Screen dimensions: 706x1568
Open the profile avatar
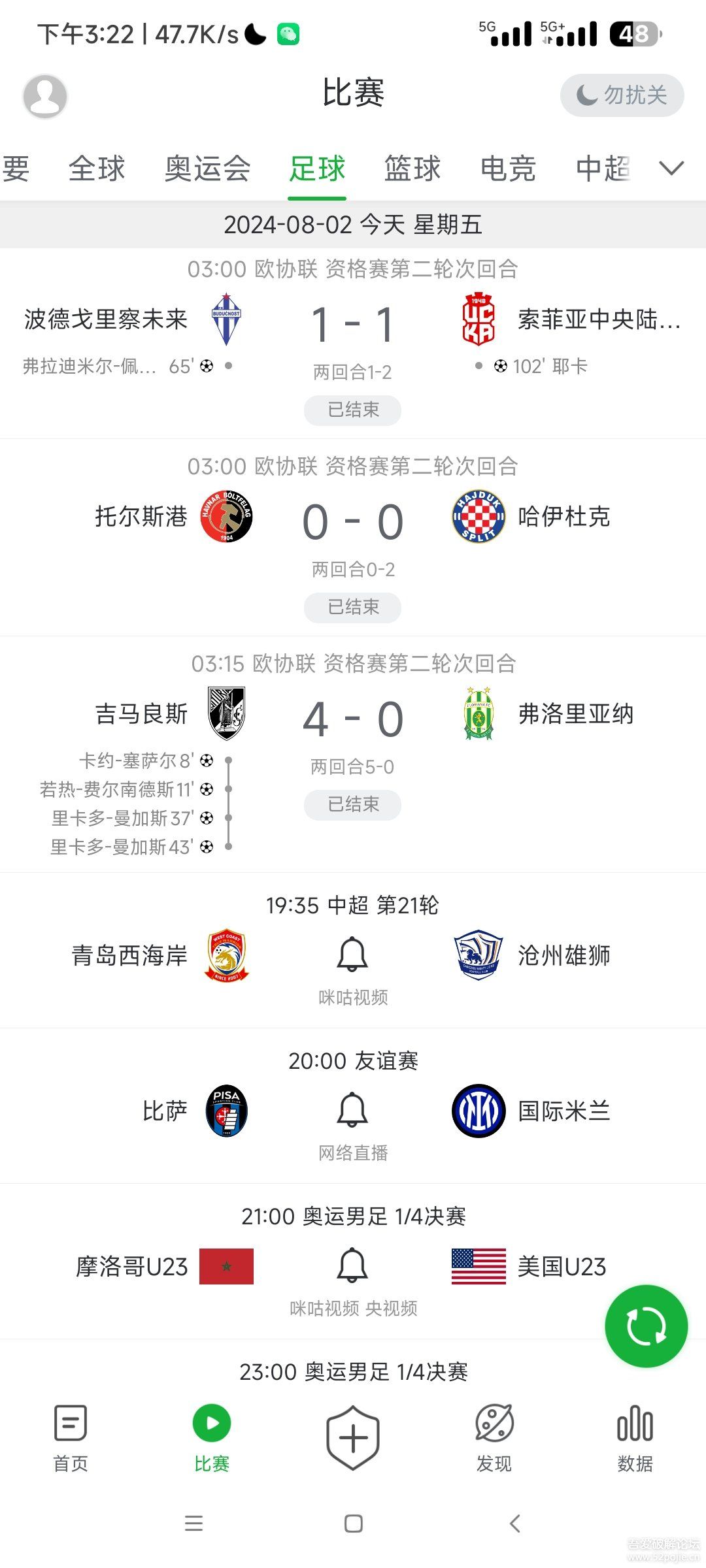(x=45, y=96)
